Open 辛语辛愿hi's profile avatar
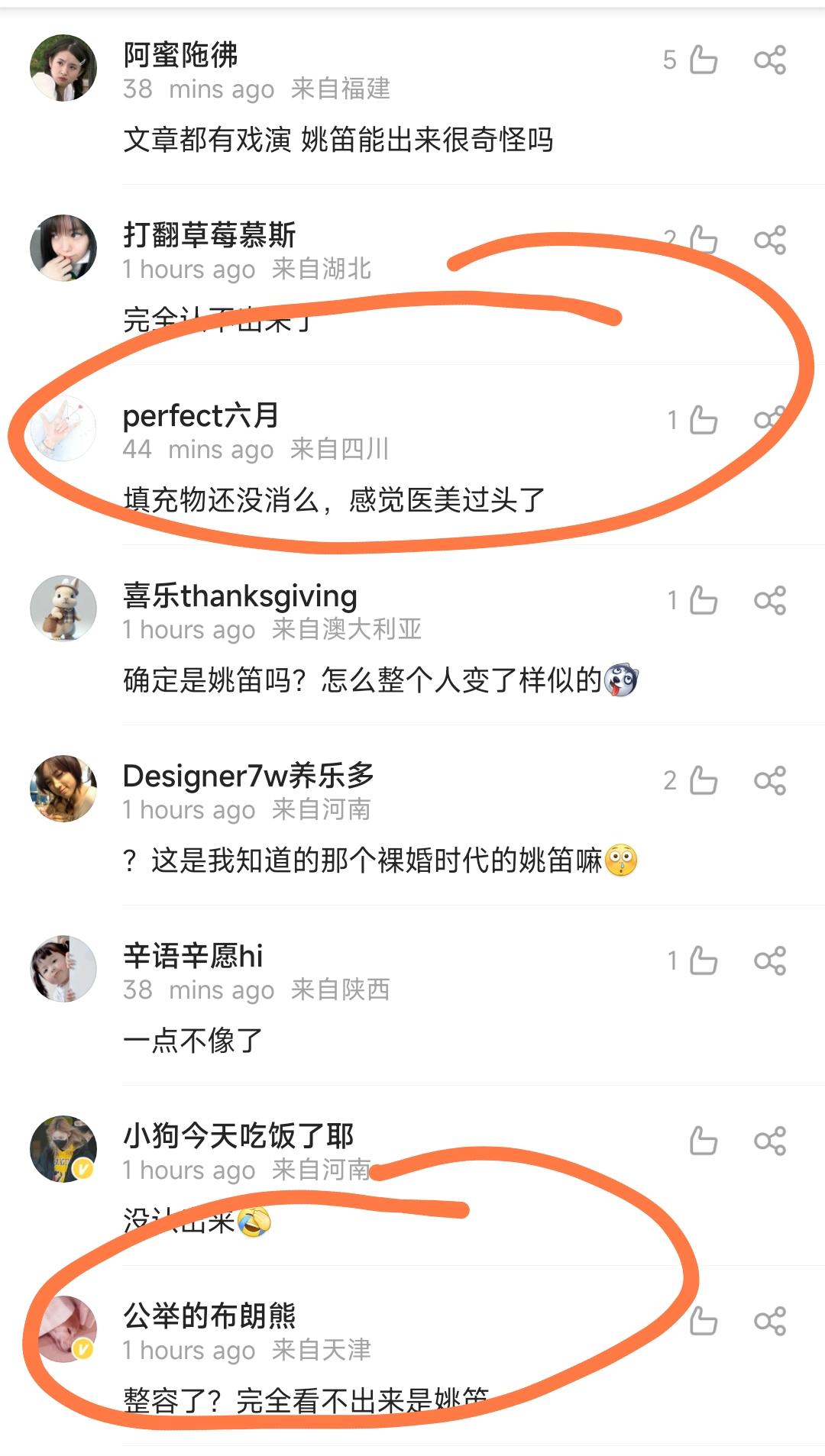 pos(63,968)
